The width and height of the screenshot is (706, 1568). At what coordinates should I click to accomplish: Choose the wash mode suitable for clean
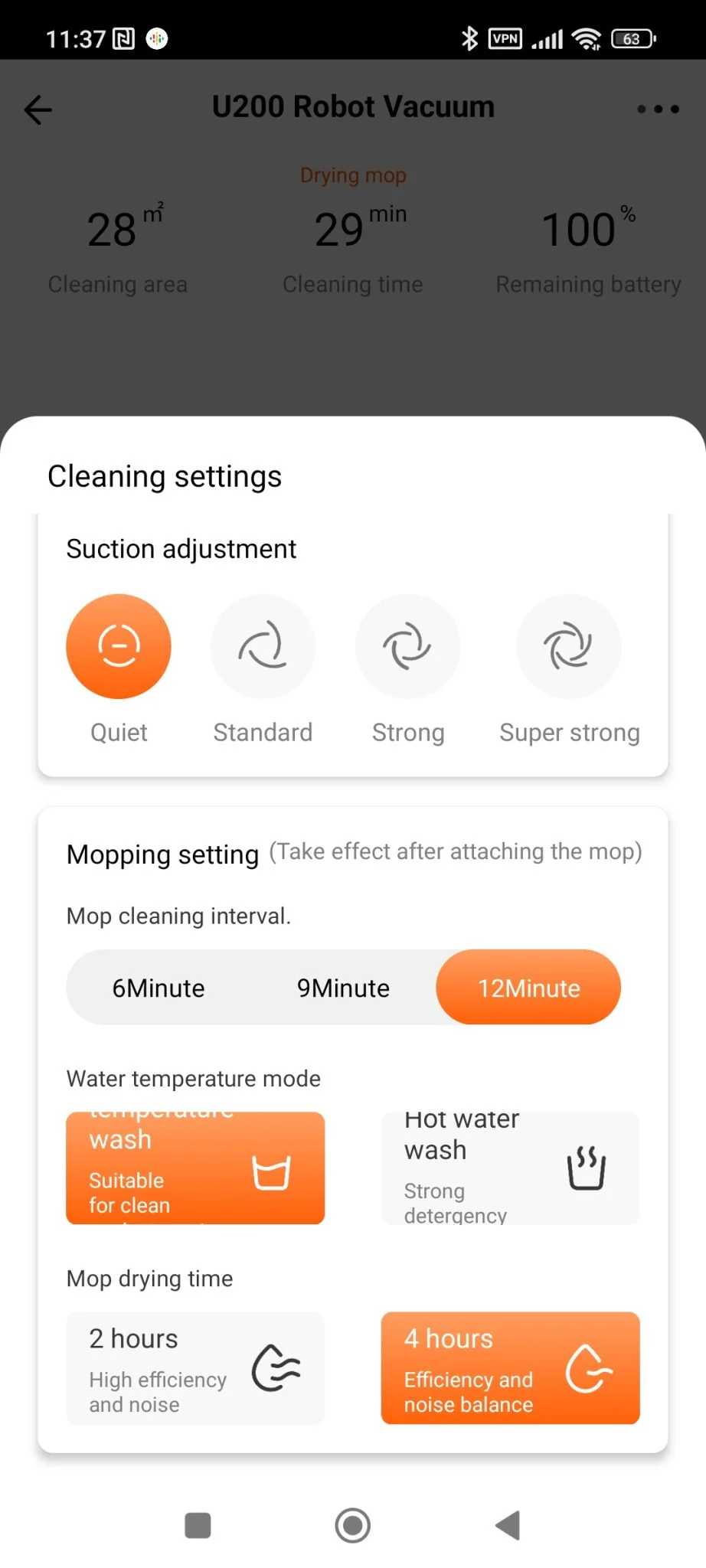[195, 1168]
